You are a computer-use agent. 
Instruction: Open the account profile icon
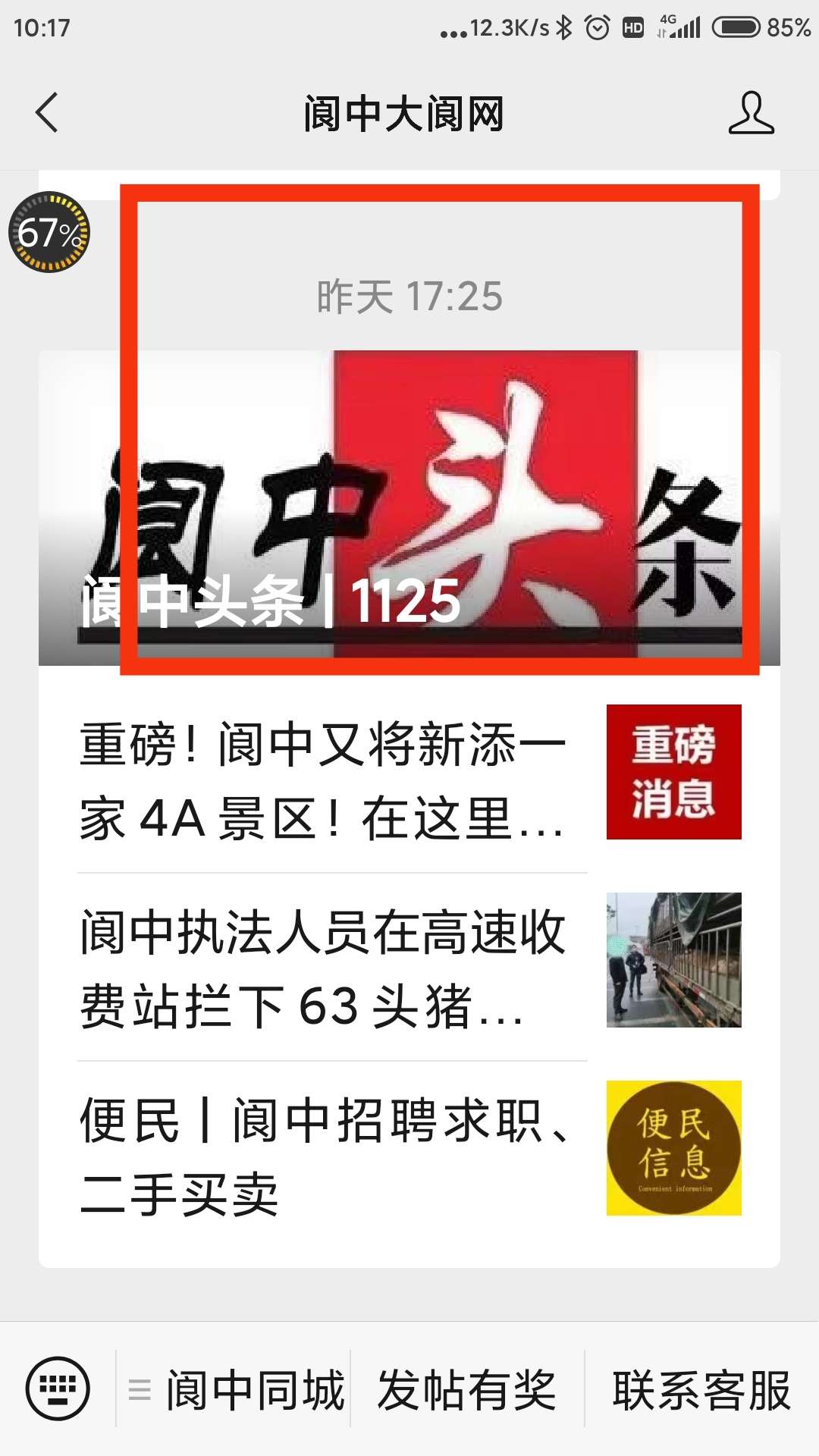751,114
